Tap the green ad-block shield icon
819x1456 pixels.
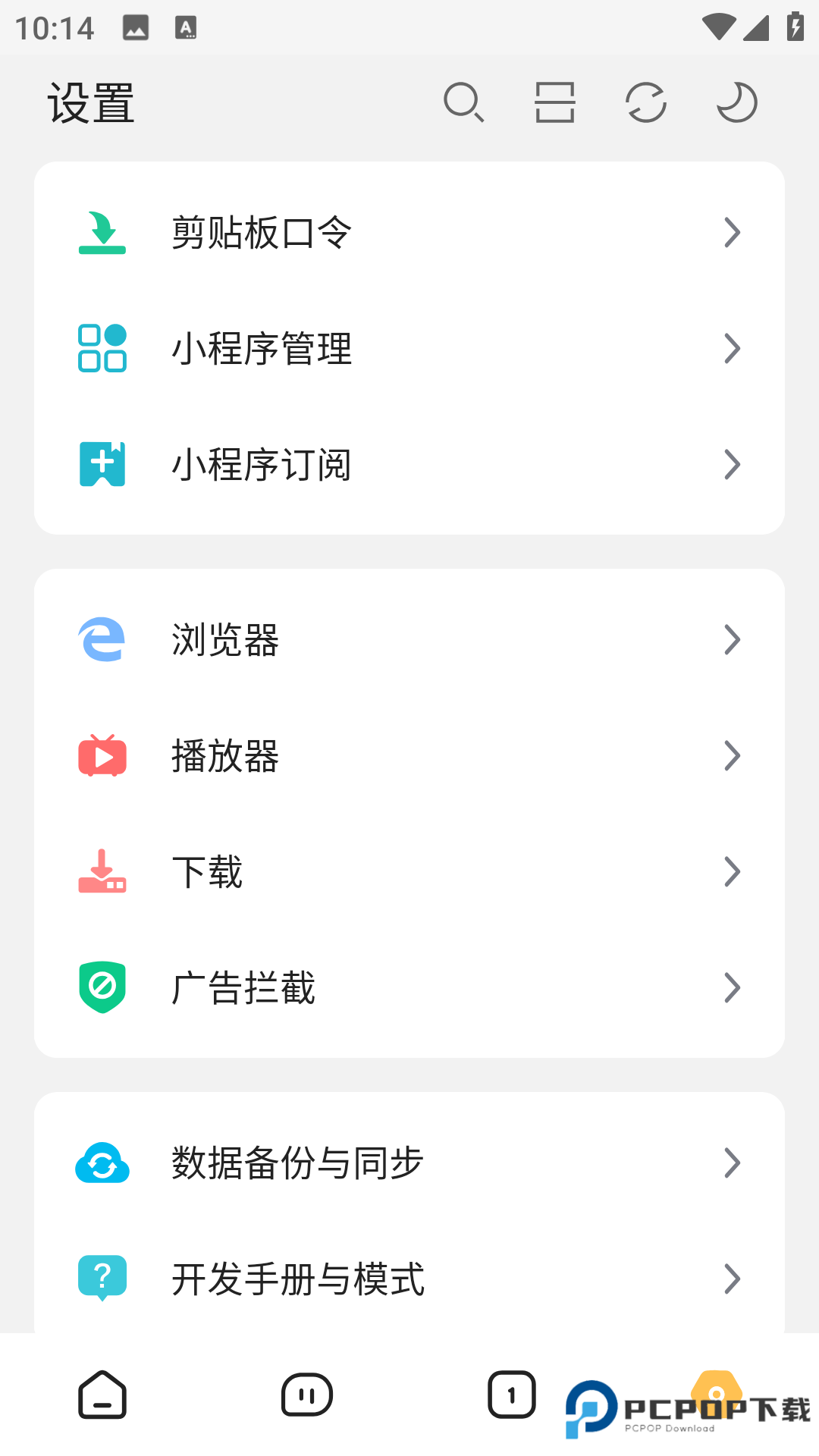click(x=103, y=987)
